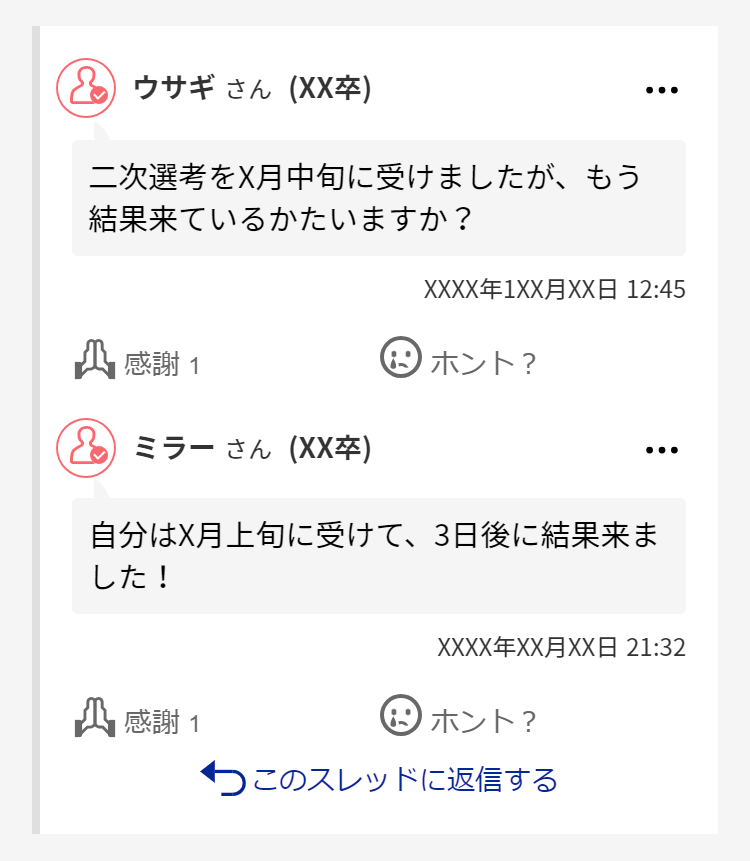Image resolution: width=750 pixels, height=861 pixels.
Task: Open the overflow menu on ウサギ's post
Action: 662,90
